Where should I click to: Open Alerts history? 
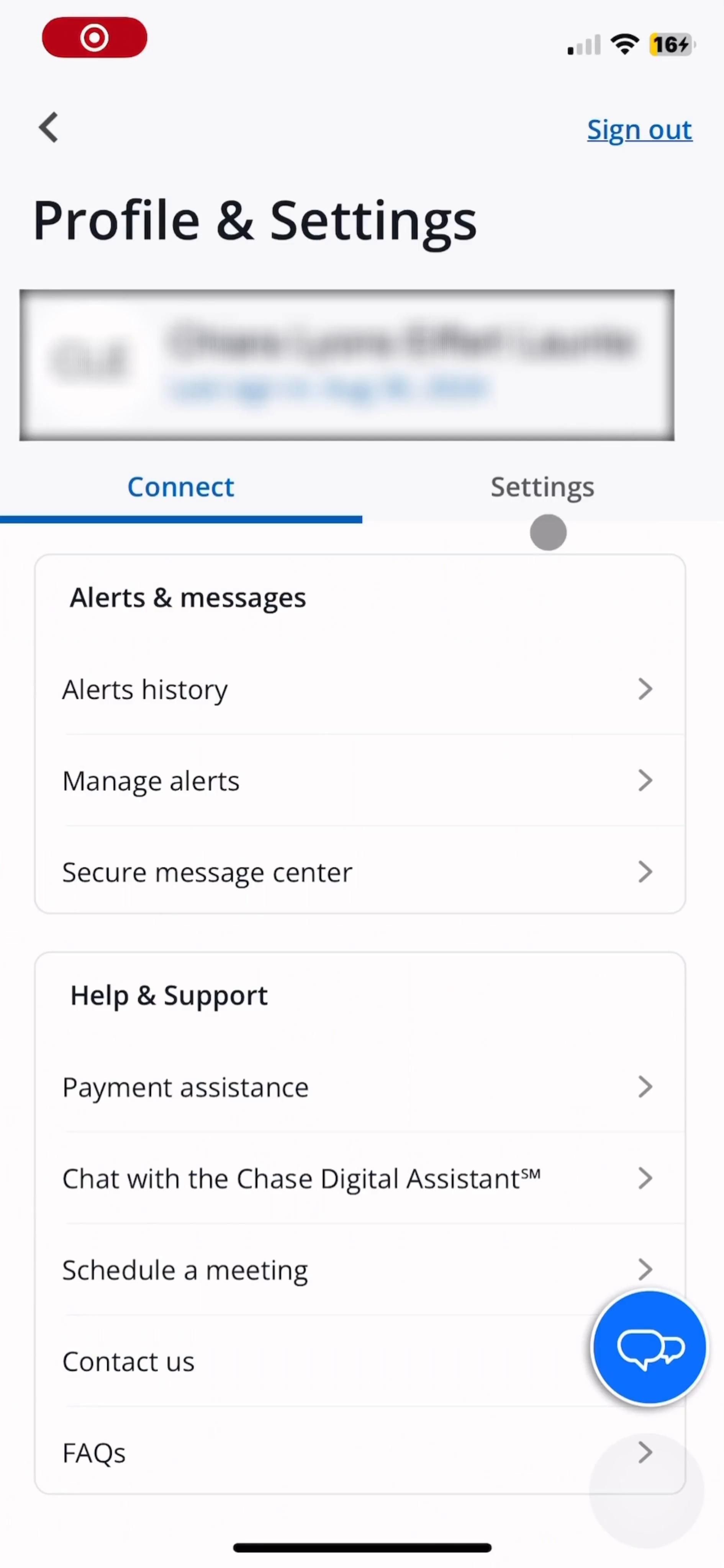pyautogui.click(x=359, y=690)
